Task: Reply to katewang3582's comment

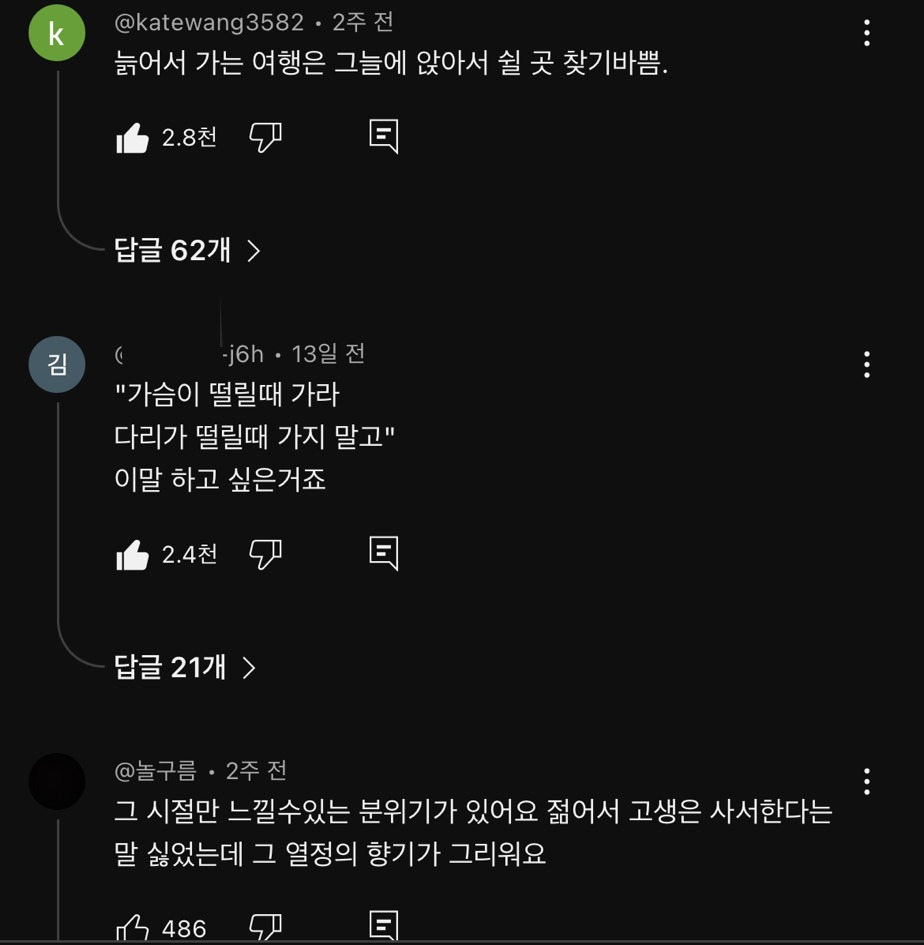Action: pos(384,136)
